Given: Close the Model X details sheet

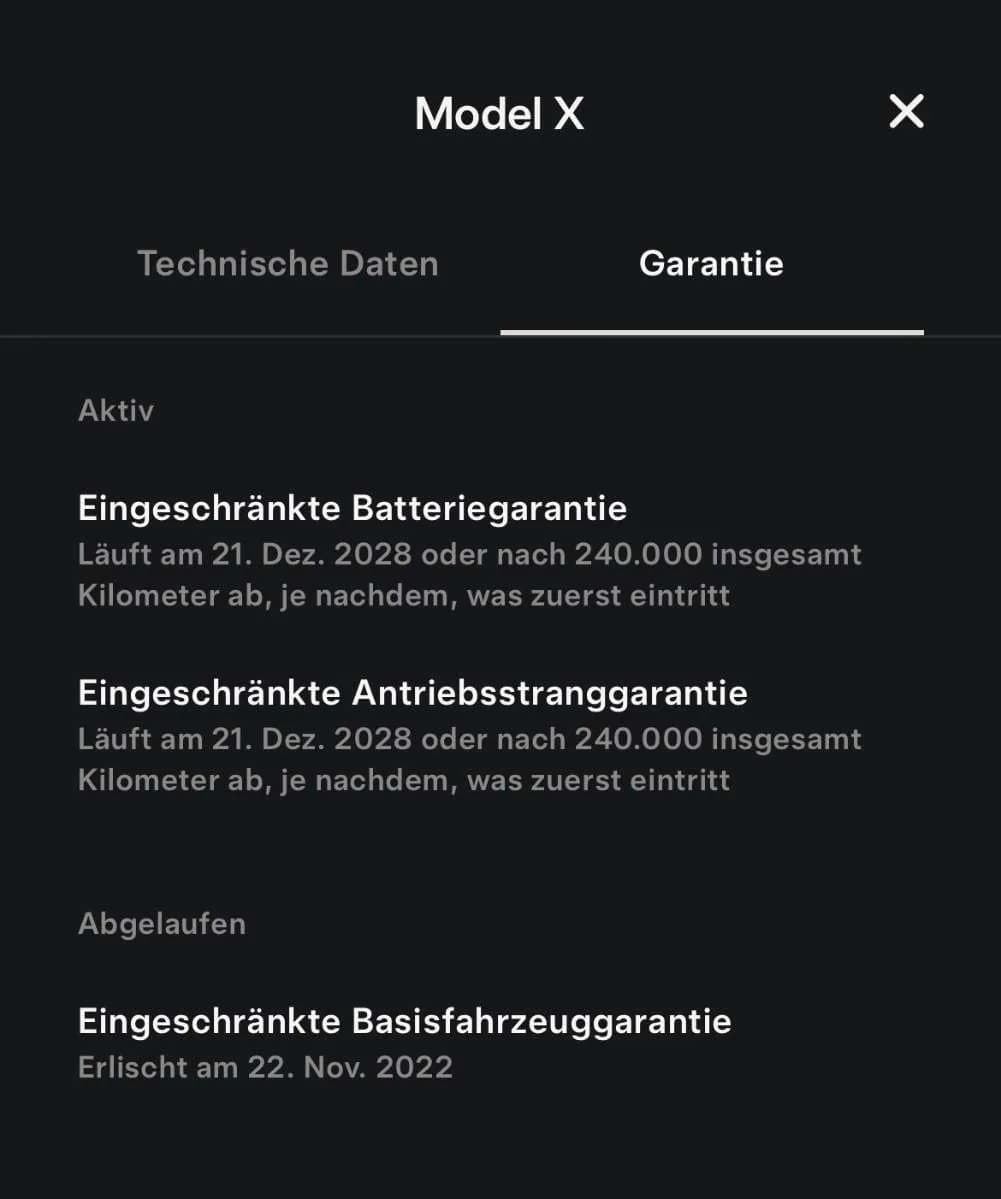Looking at the screenshot, I should coord(906,112).
